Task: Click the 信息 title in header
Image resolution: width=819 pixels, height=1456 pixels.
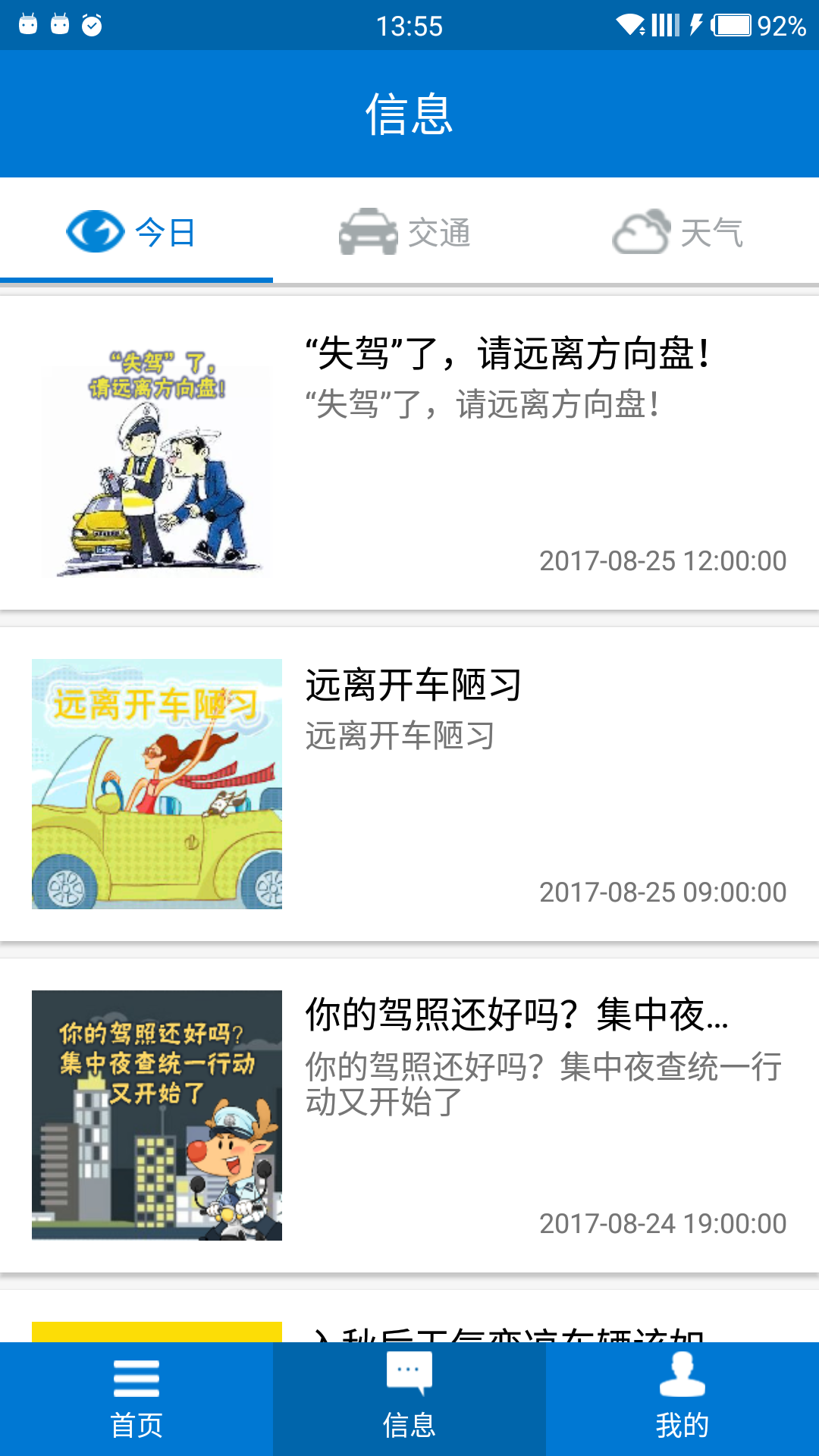Action: pyautogui.click(x=409, y=114)
